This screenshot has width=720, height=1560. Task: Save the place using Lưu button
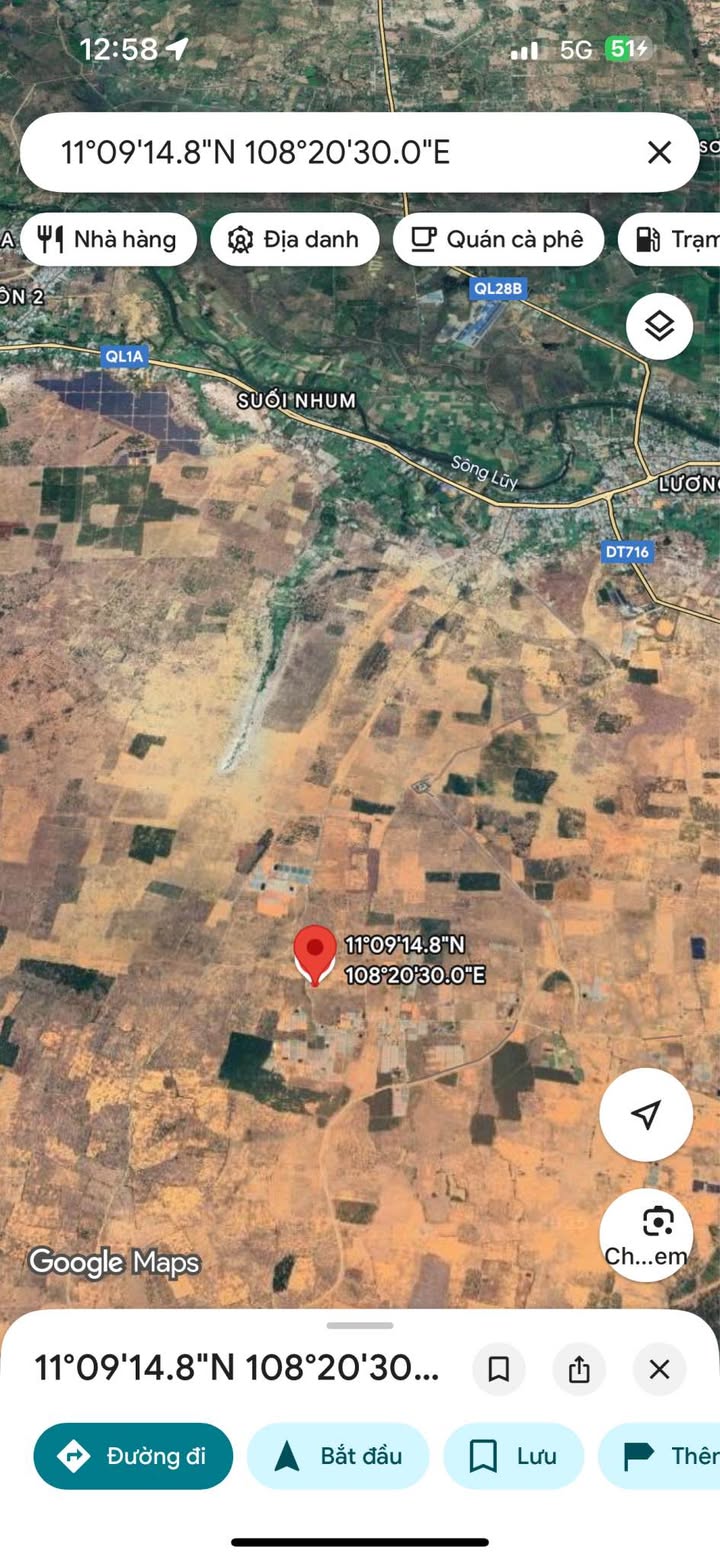coord(513,1456)
